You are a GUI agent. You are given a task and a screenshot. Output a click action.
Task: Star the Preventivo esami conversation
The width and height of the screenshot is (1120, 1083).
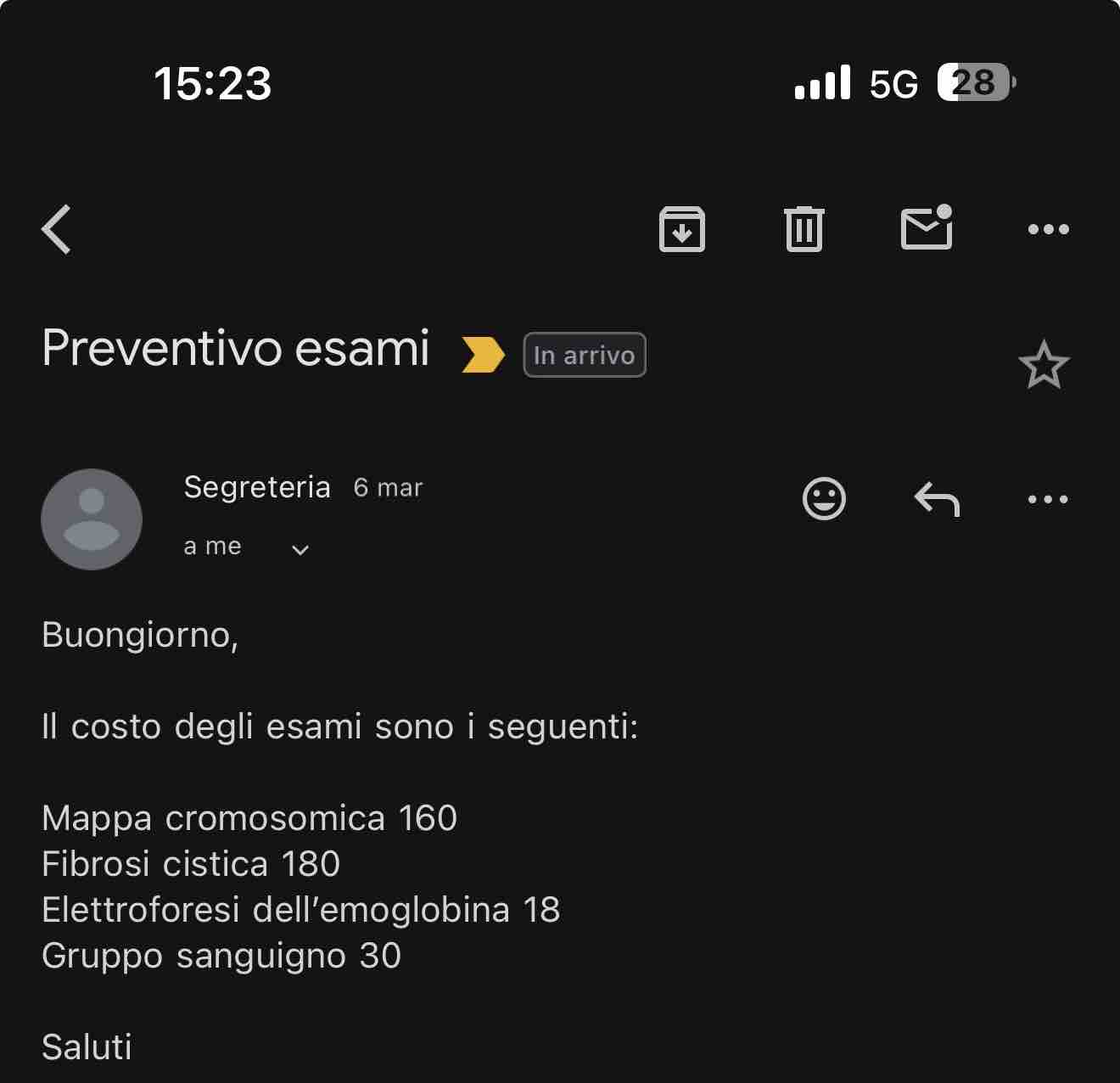click(1044, 365)
